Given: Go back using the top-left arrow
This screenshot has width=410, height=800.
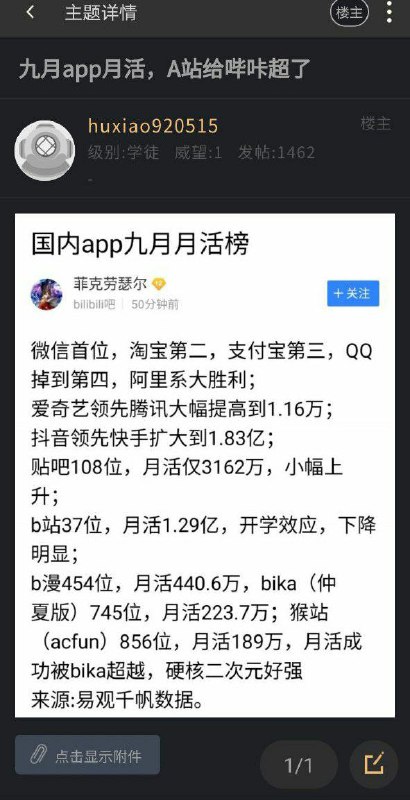Looking at the screenshot, I should click(31, 13).
